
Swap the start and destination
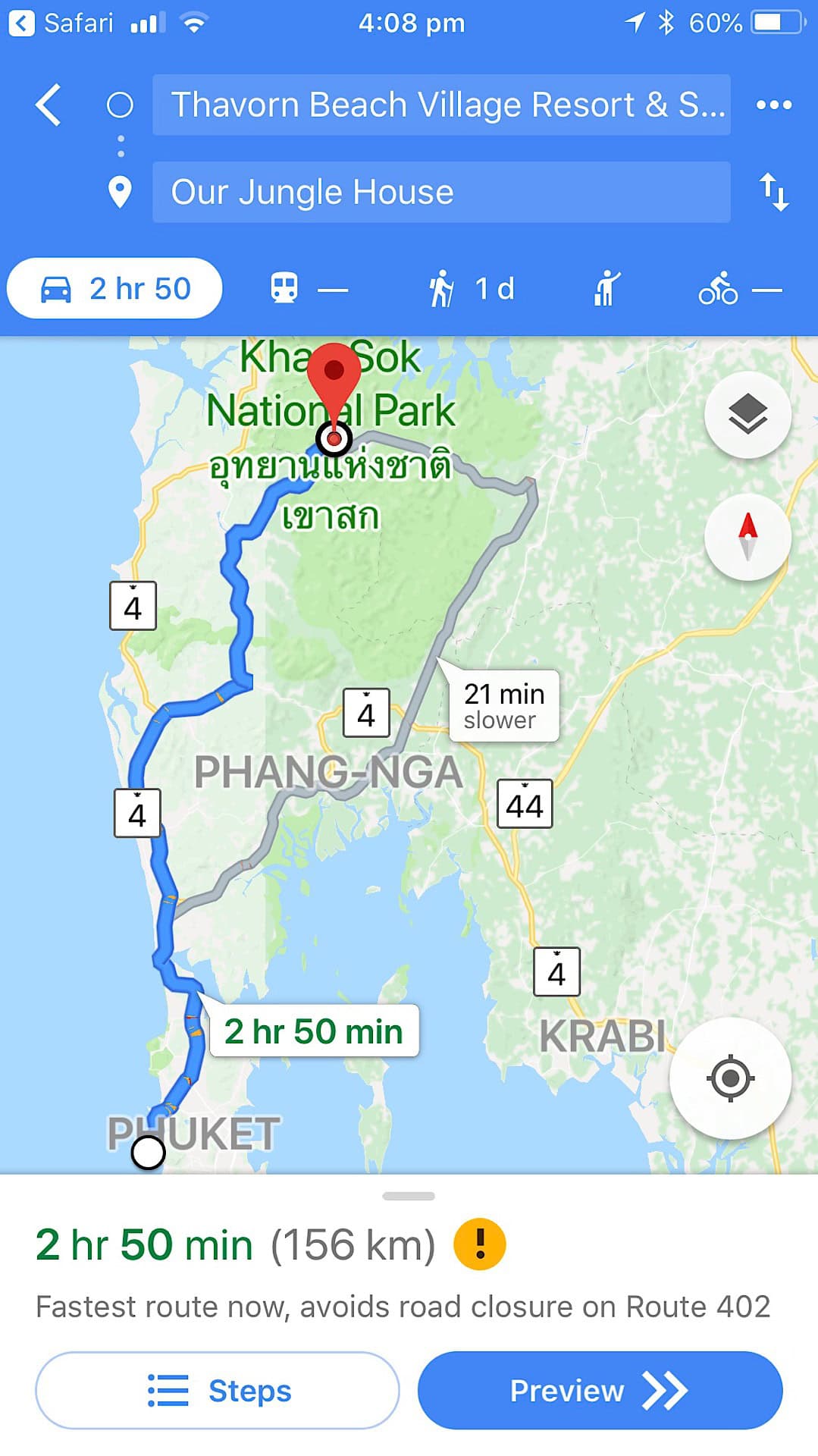[773, 192]
